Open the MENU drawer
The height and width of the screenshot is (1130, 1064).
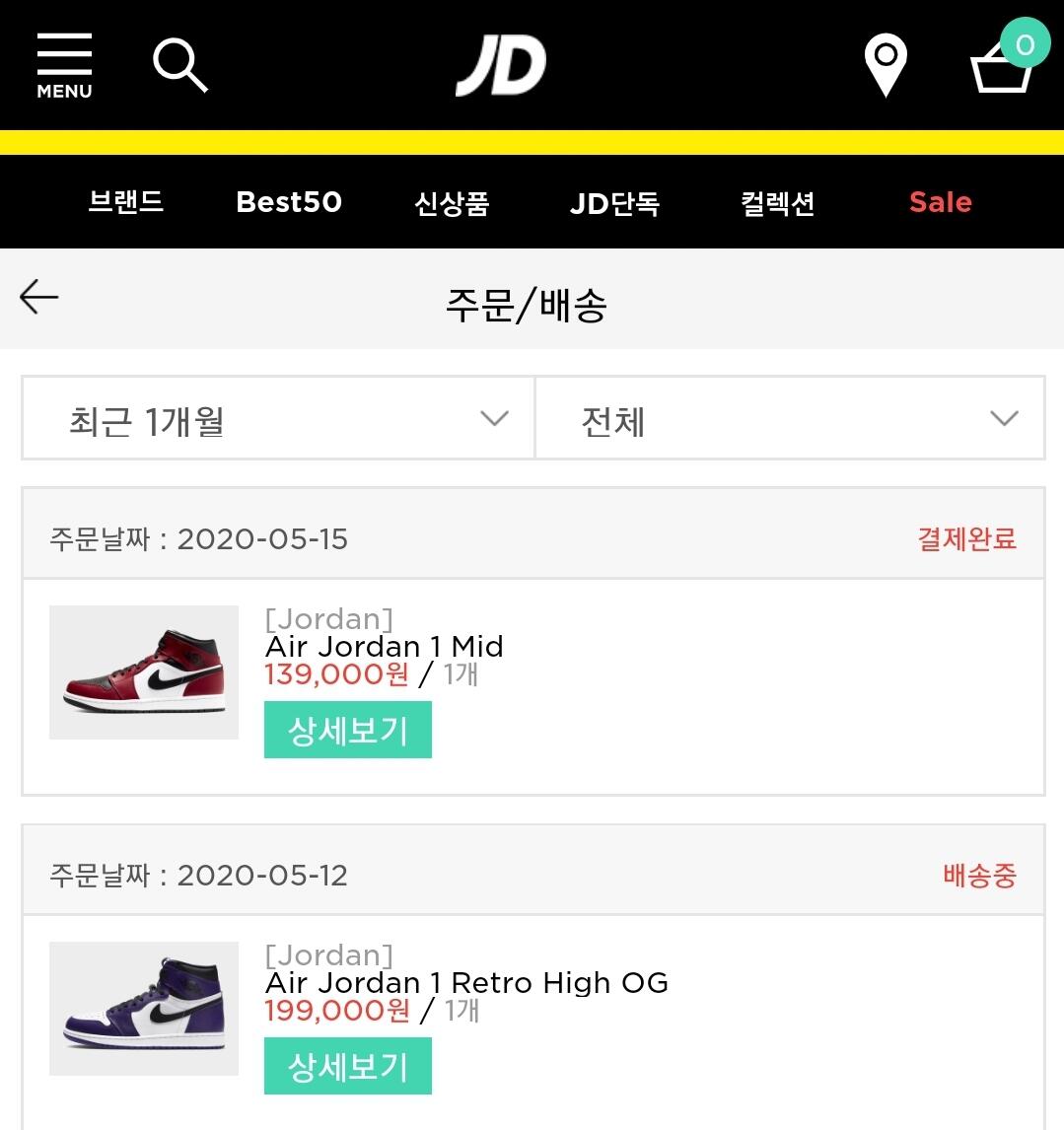[x=64, y=65]
